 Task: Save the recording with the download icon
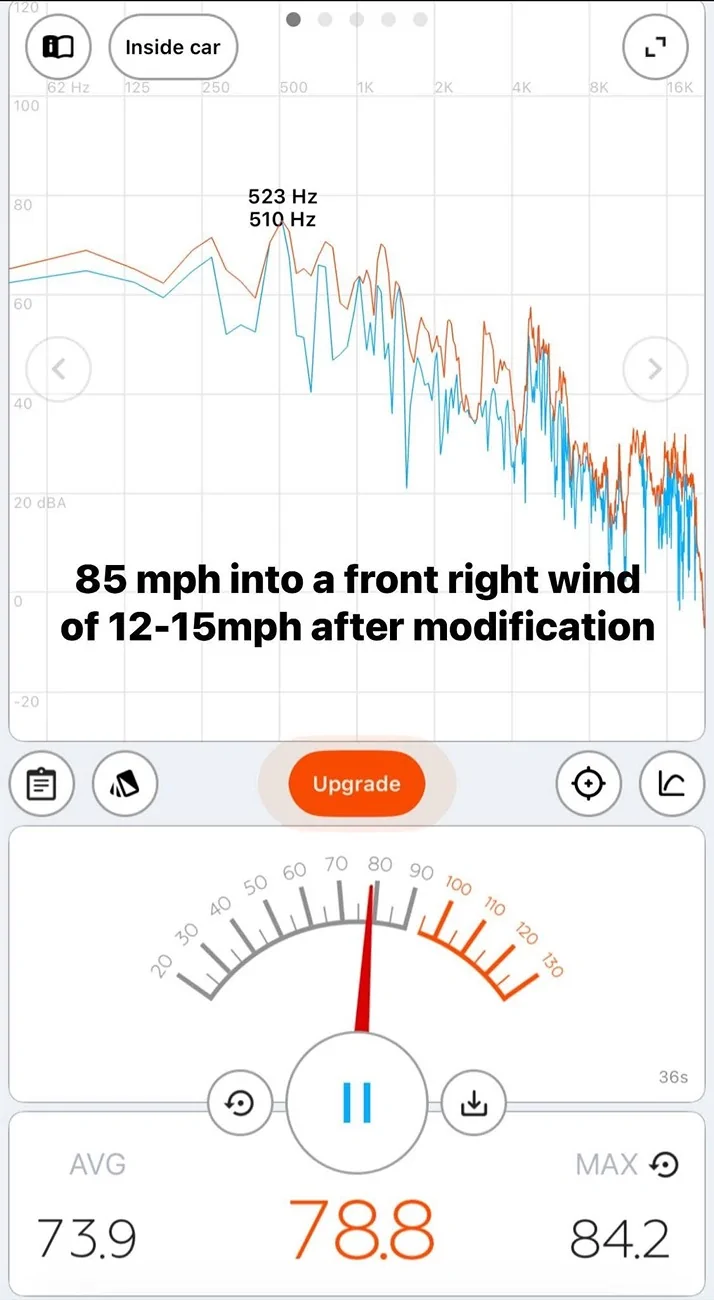pos(473,1103)
